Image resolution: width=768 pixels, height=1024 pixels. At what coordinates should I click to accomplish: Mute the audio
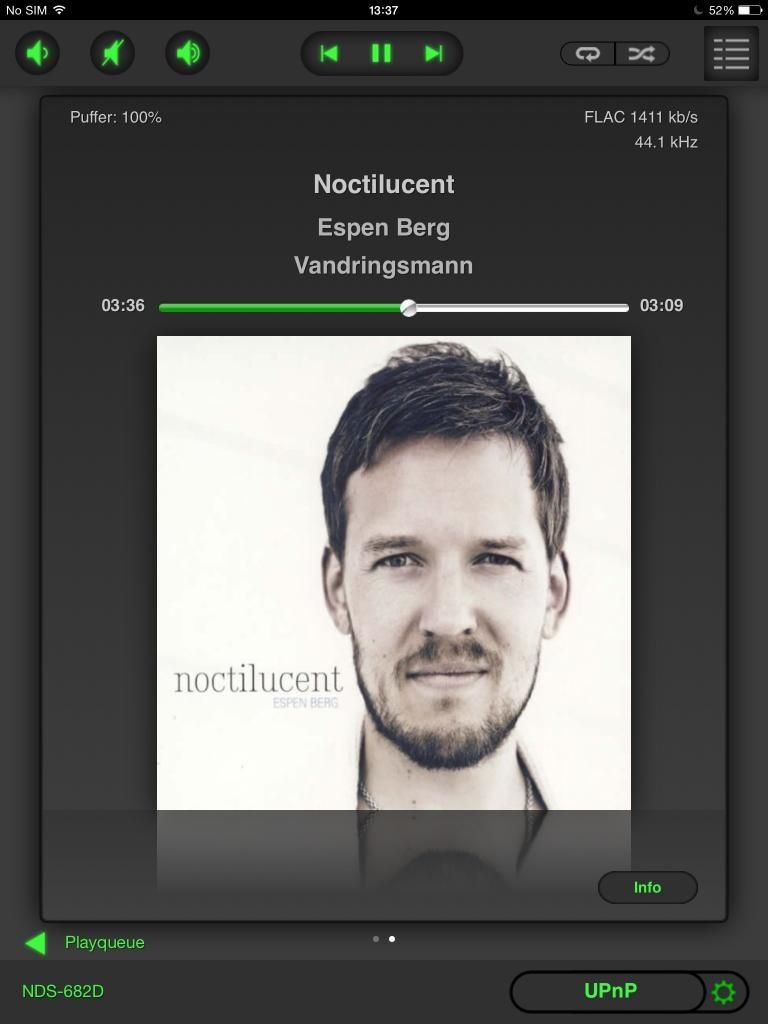(112, 53)
